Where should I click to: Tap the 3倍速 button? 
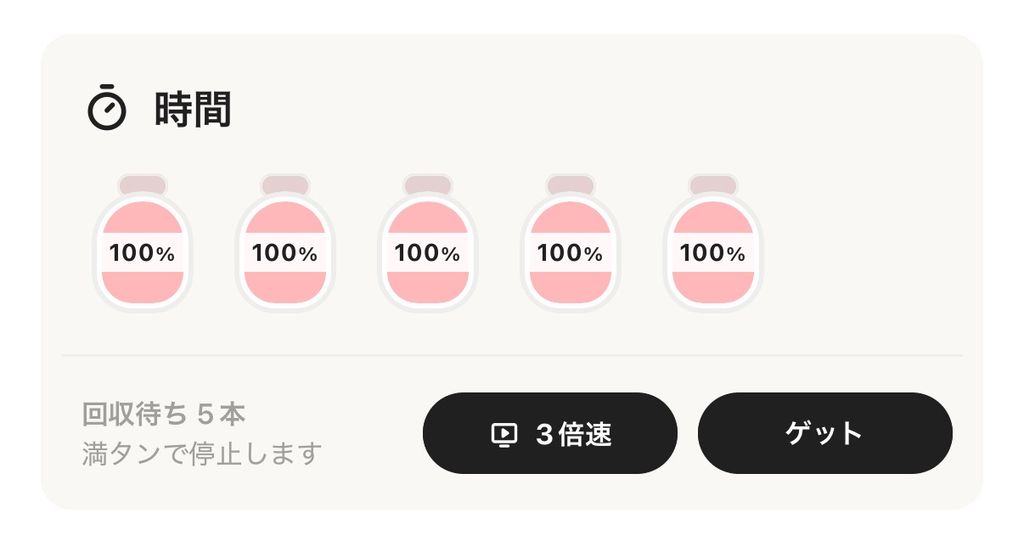tap(550, 433)
